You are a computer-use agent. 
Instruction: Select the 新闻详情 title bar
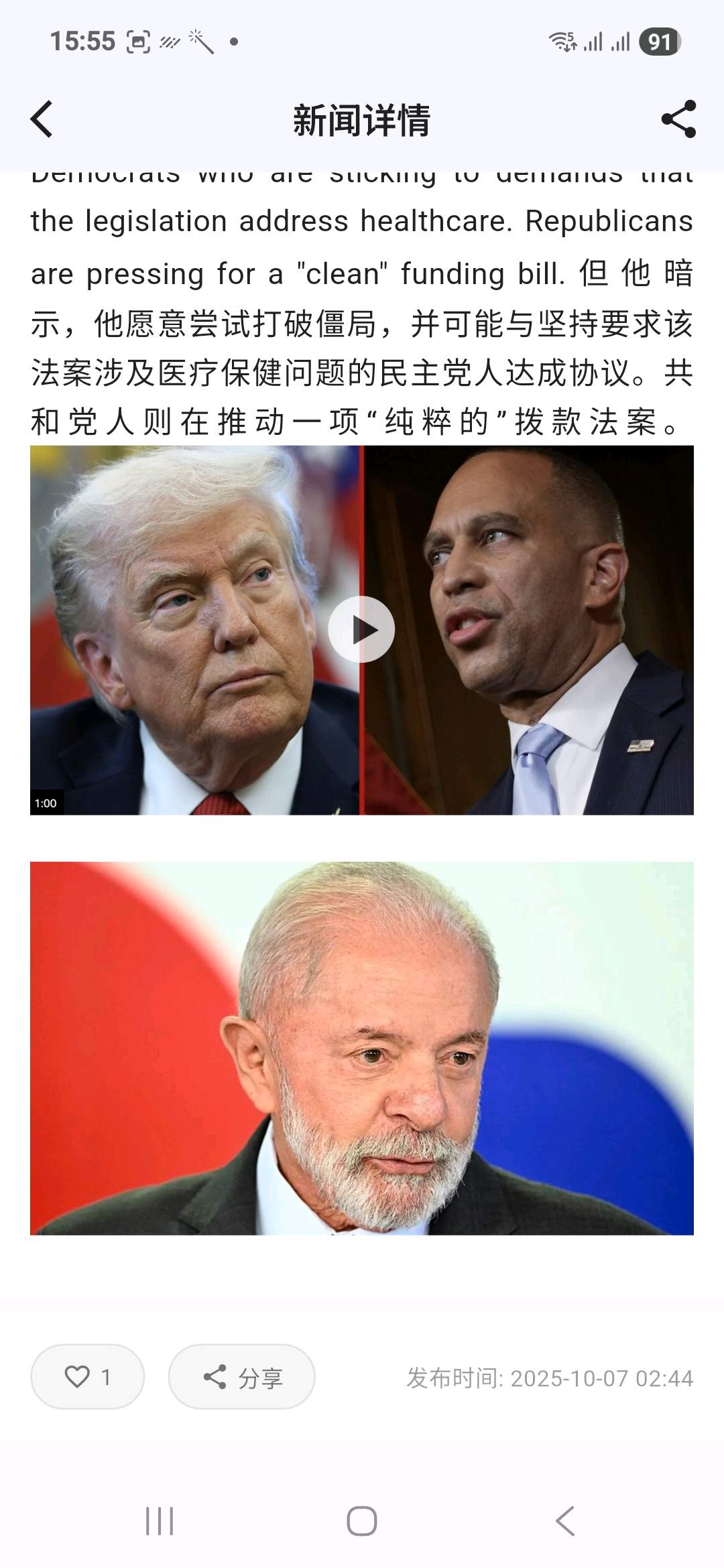[x=362, y=119]
